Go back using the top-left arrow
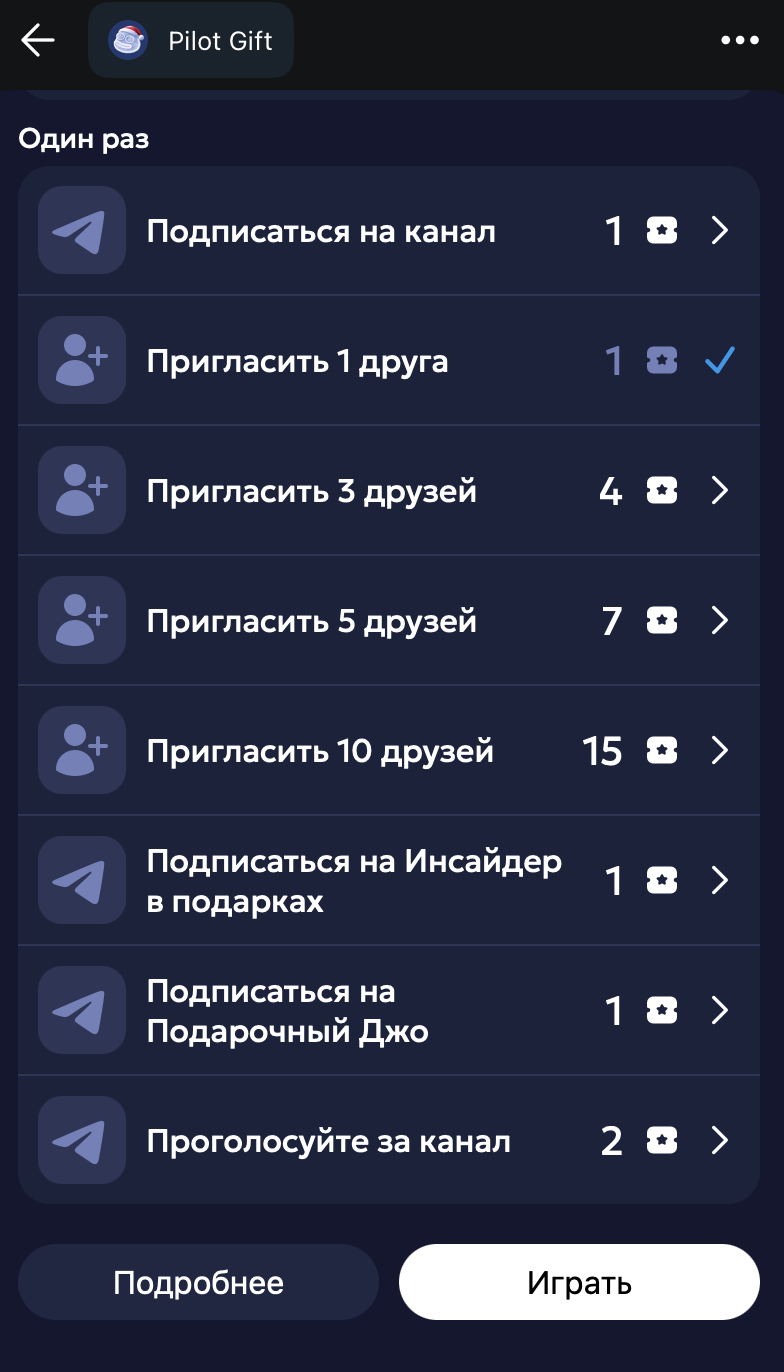This screenshot has height=1372, width=784. tap(38, 40)
